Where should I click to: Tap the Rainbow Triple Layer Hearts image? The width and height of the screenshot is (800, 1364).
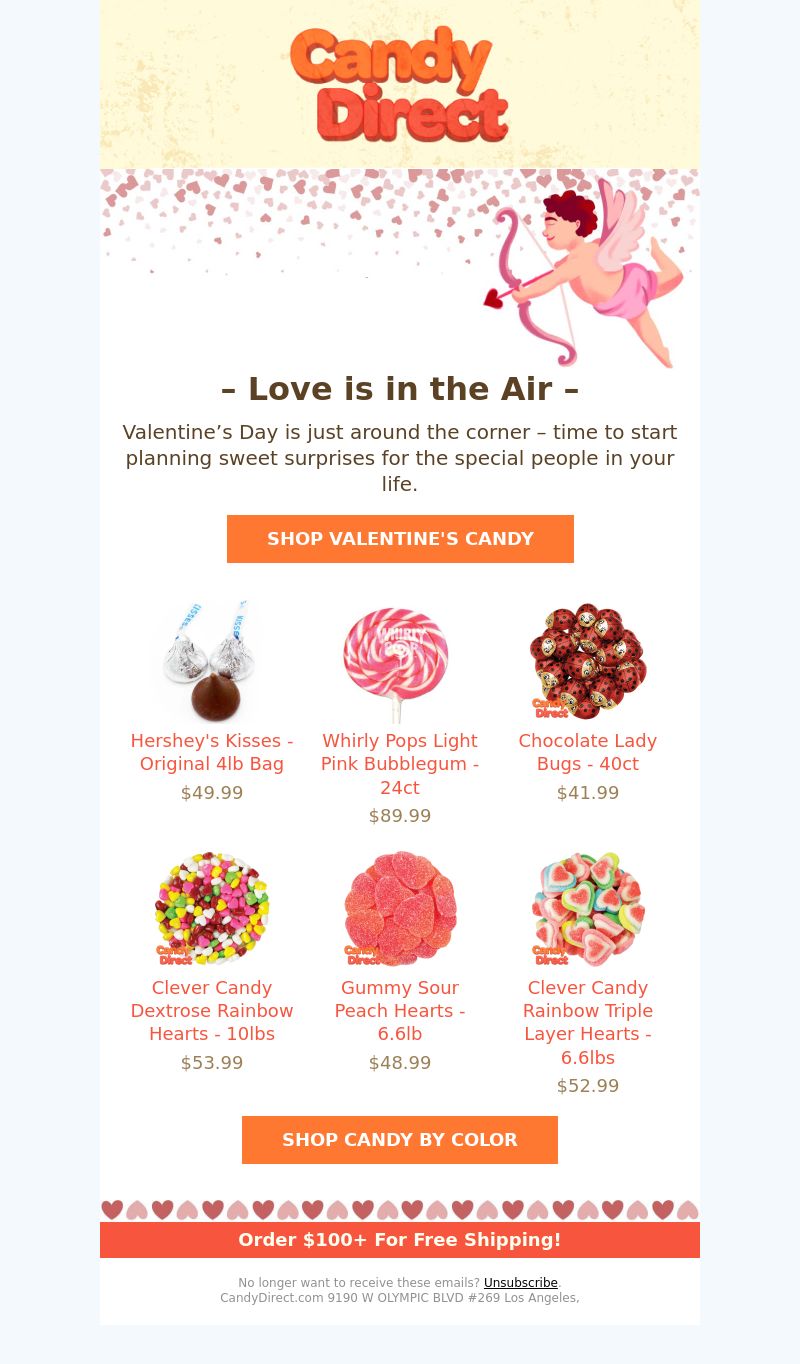pos(588,908)
